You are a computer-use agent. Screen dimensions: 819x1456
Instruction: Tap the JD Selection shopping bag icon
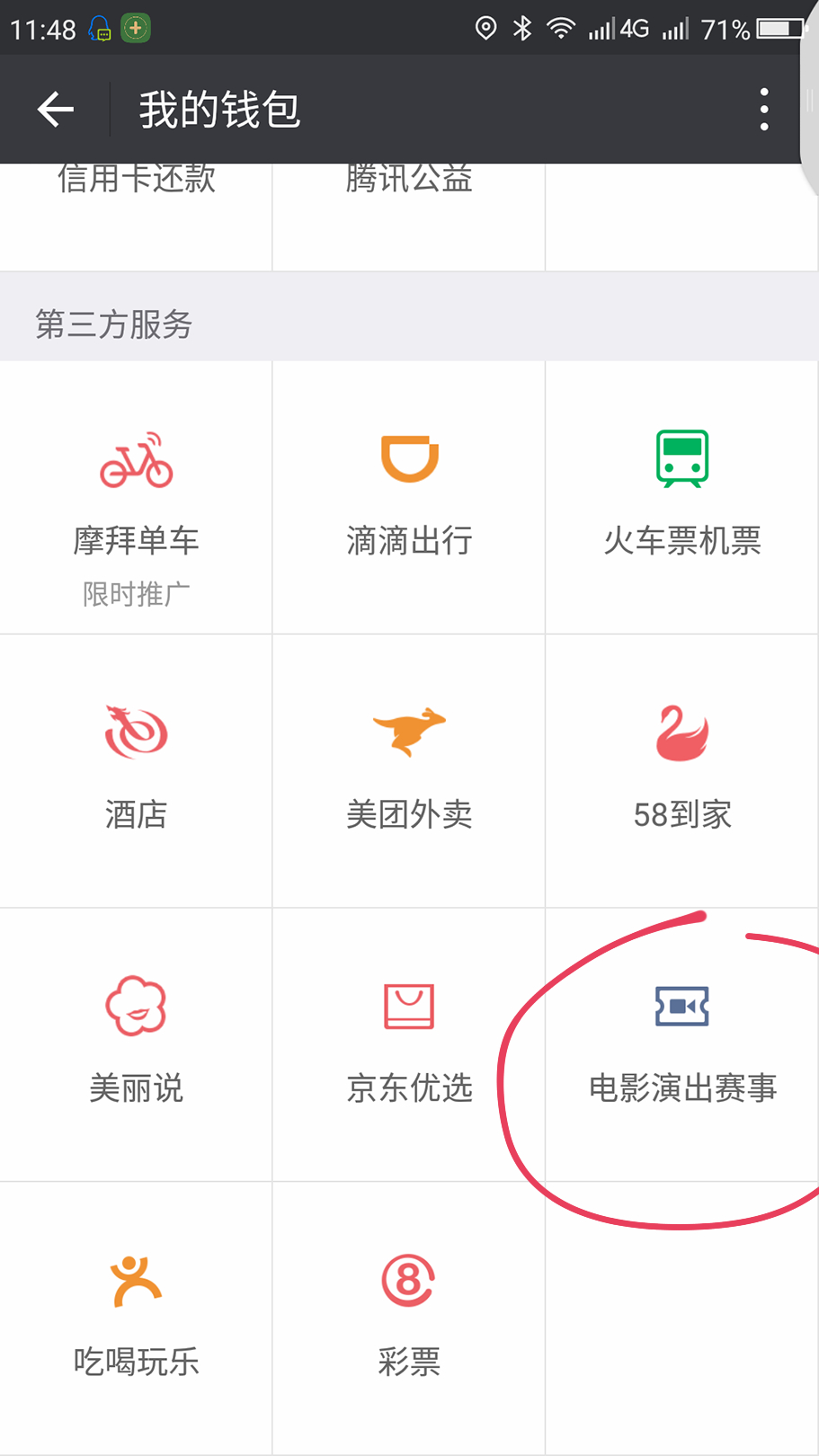click(409, 1007)
